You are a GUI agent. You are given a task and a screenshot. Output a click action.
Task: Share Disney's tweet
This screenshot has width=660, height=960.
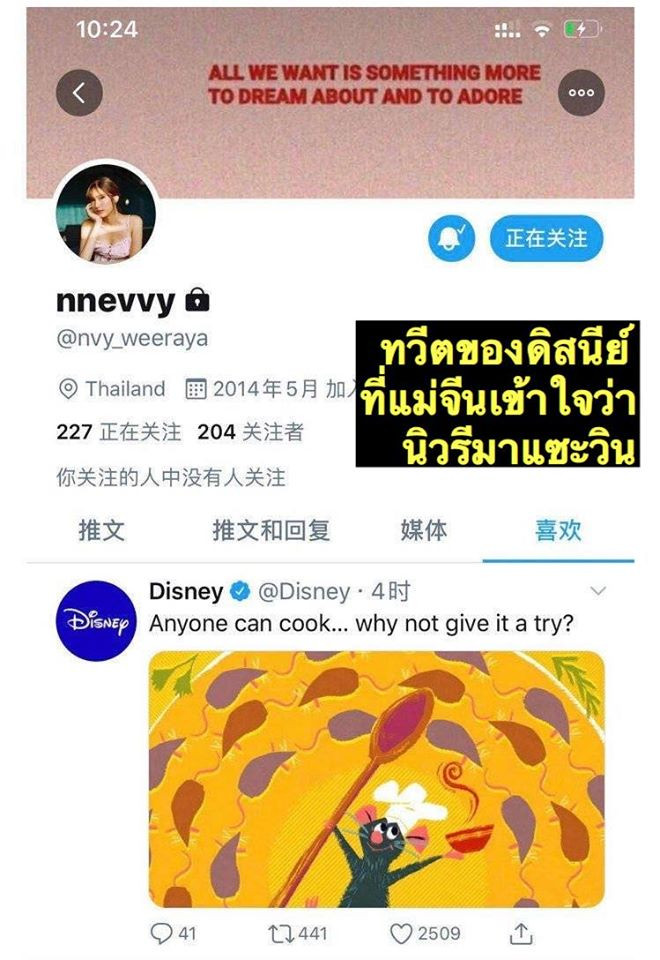point(521,933)
